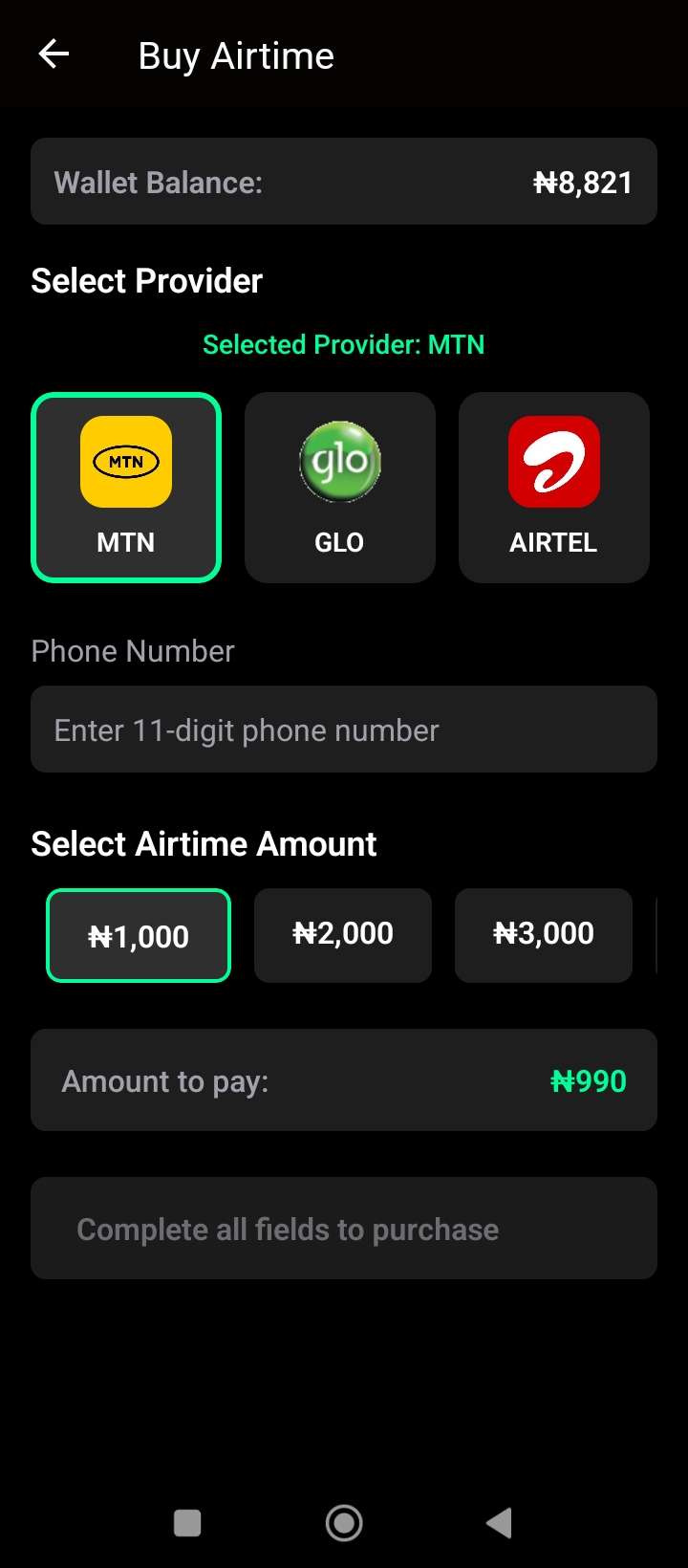Pick the ₦3,000 airtime amount

544,935
